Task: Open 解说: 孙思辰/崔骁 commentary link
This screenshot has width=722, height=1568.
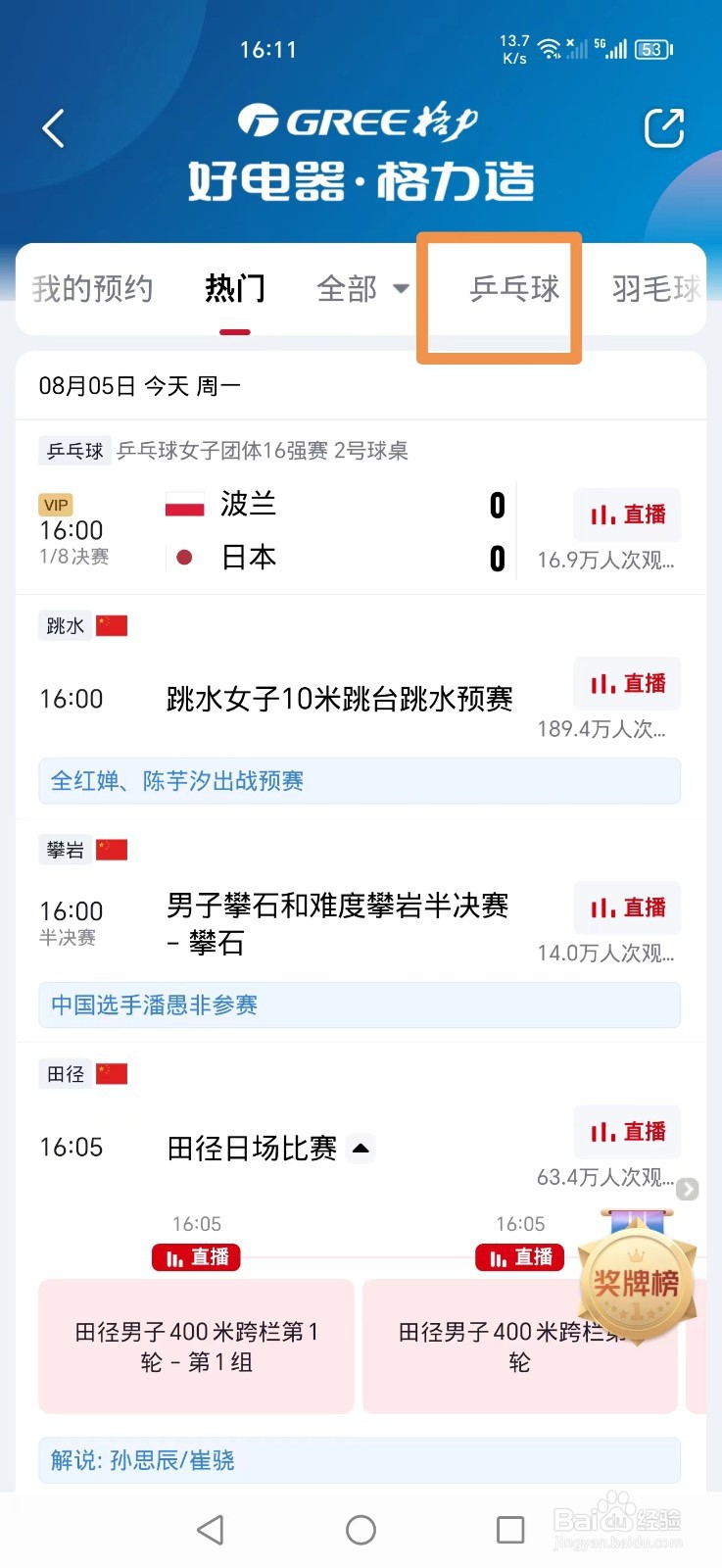Action: (x=359, y=1460)
